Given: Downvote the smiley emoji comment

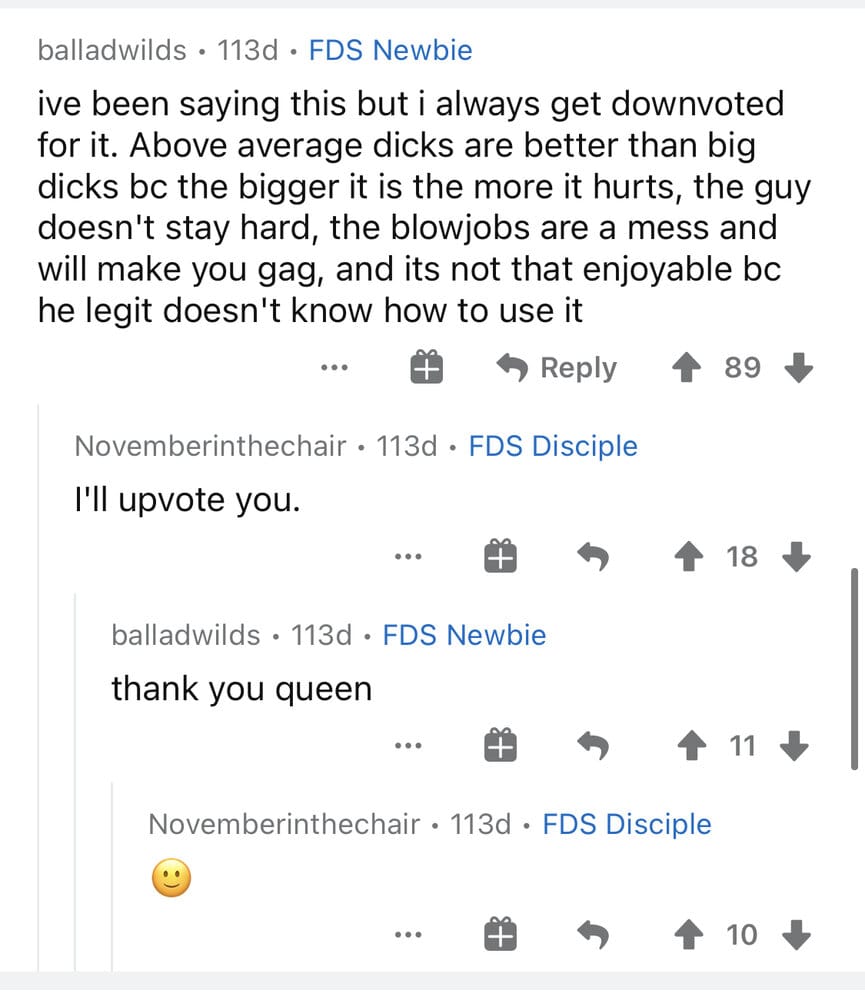Looking at the screenshot, I should pos(796,935).
